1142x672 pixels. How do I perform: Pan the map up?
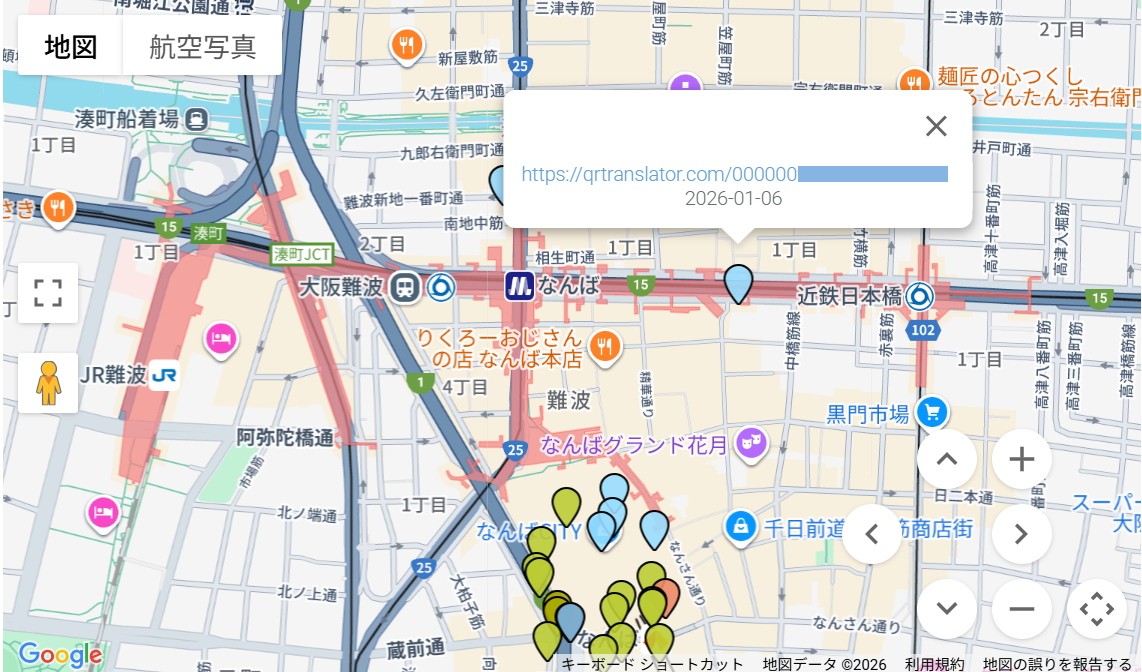[x=946, y=459]
